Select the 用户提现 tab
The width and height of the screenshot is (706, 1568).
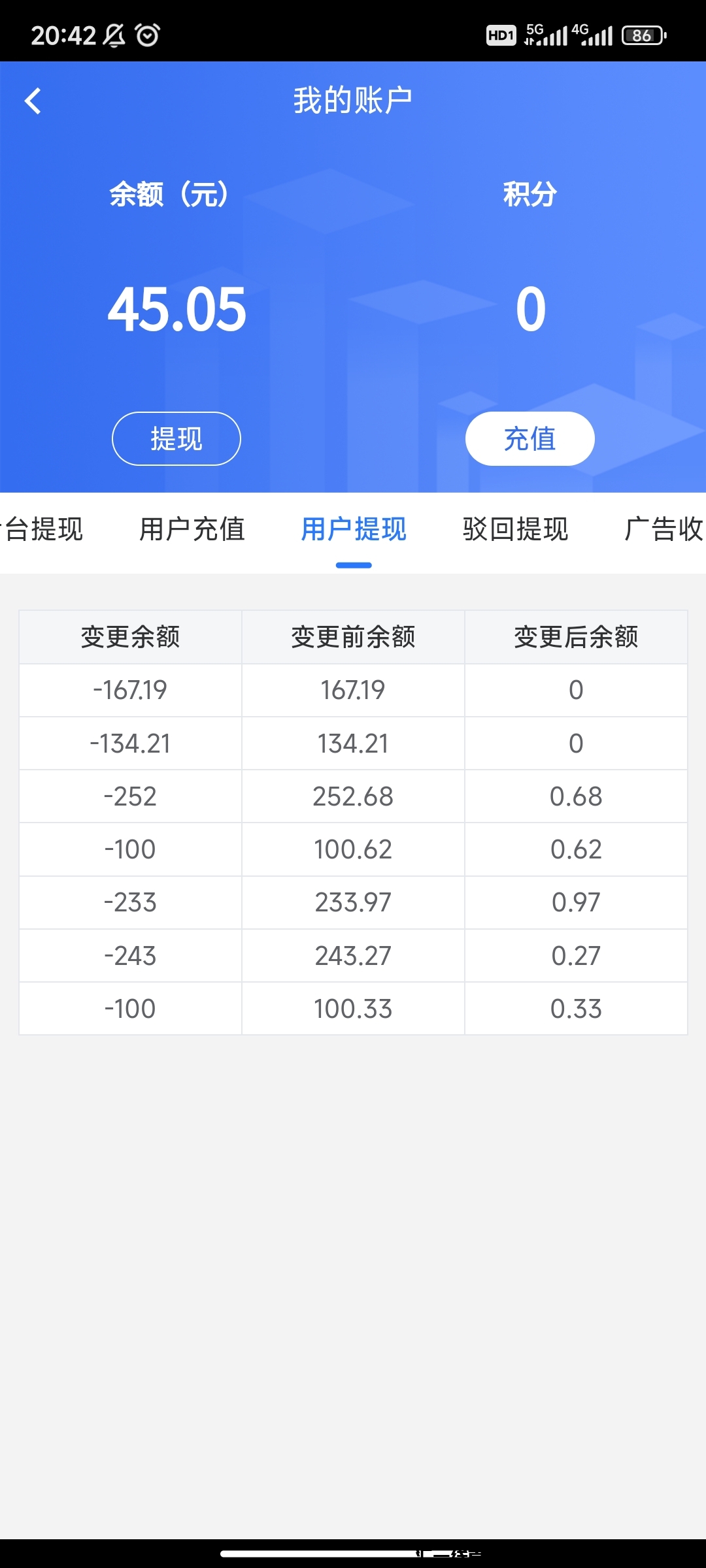pos(354,529)
